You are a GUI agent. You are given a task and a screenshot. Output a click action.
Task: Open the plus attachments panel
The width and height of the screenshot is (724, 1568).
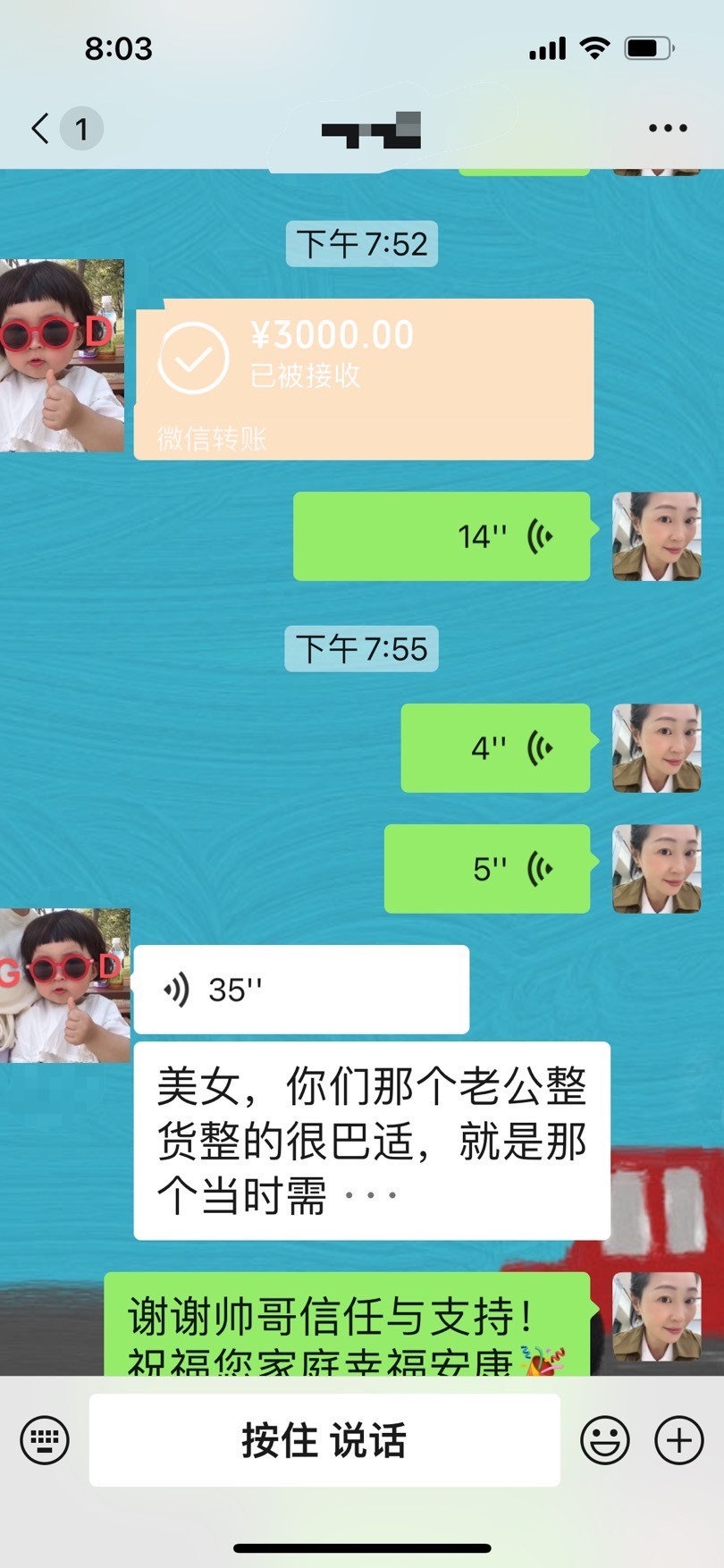679,1440
